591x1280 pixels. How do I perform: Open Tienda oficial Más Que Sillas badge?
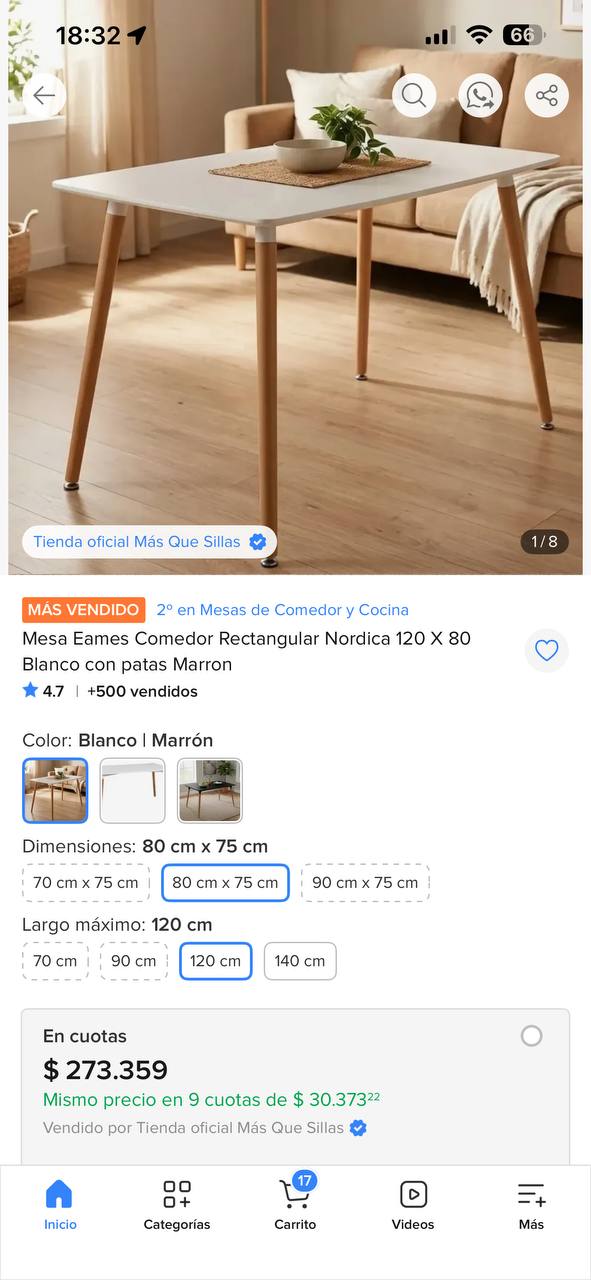(x=150, y=542)
